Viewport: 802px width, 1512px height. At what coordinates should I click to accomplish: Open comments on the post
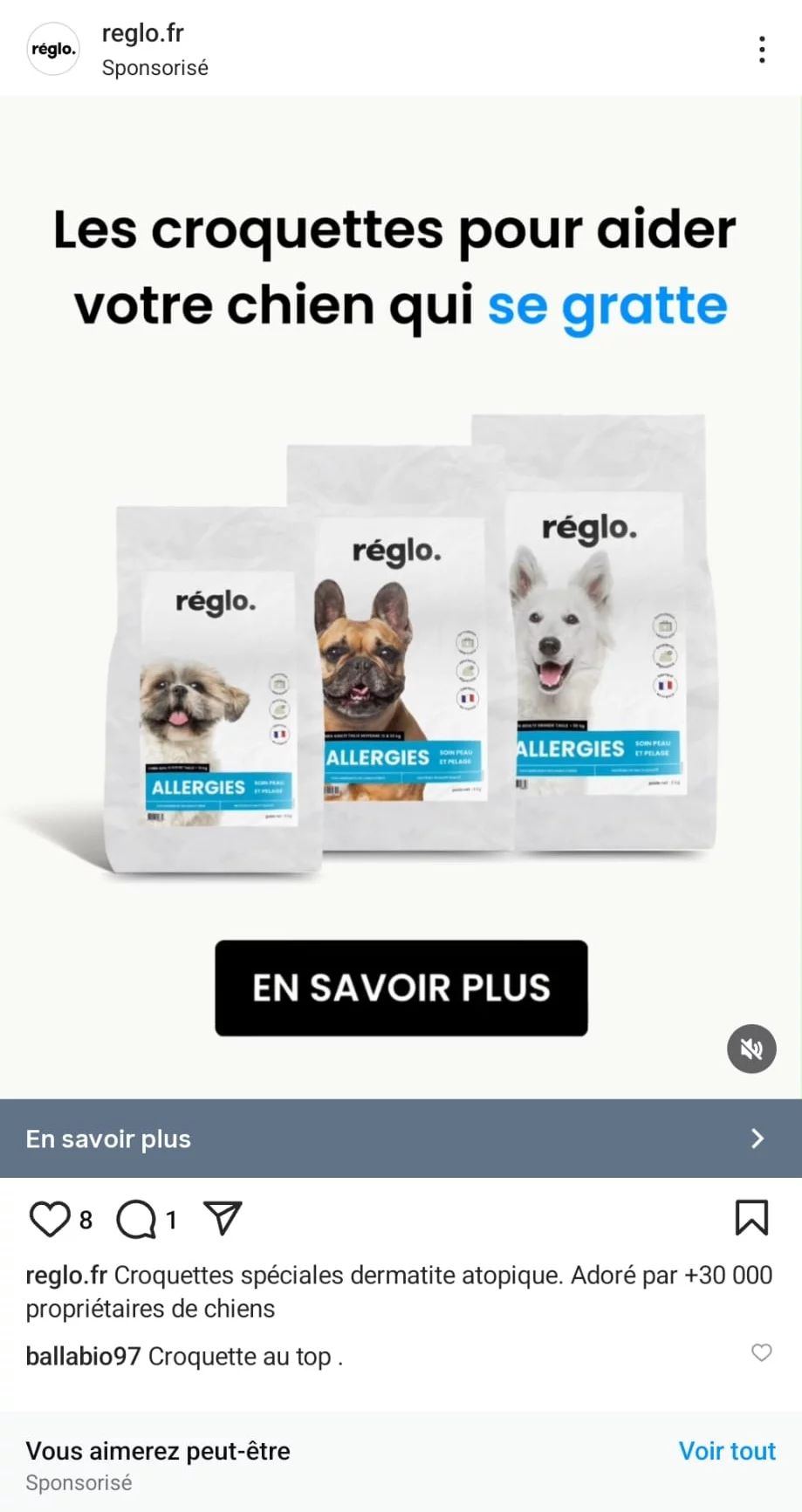click(x=136, y=1219)
